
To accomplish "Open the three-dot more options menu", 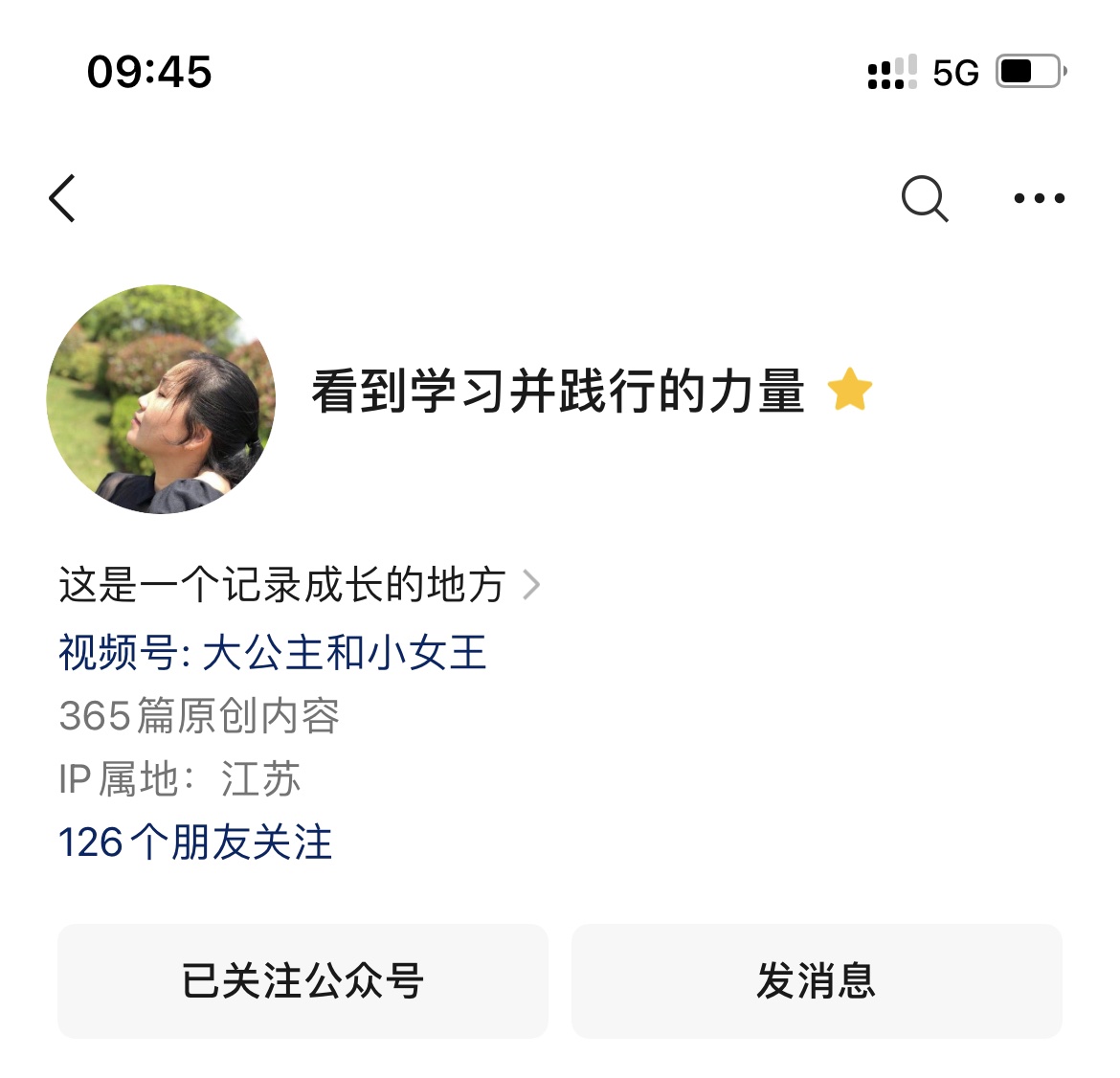I will pos(1039,199).
